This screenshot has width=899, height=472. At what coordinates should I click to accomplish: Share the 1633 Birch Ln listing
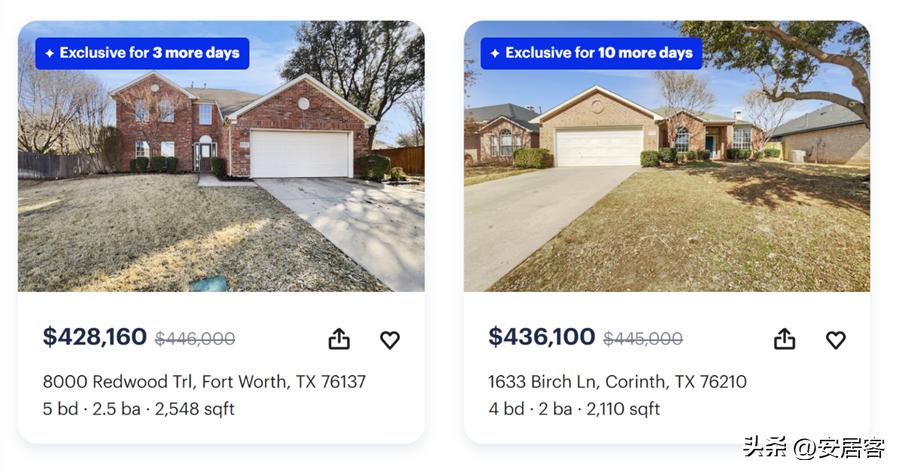coord(785,339)
